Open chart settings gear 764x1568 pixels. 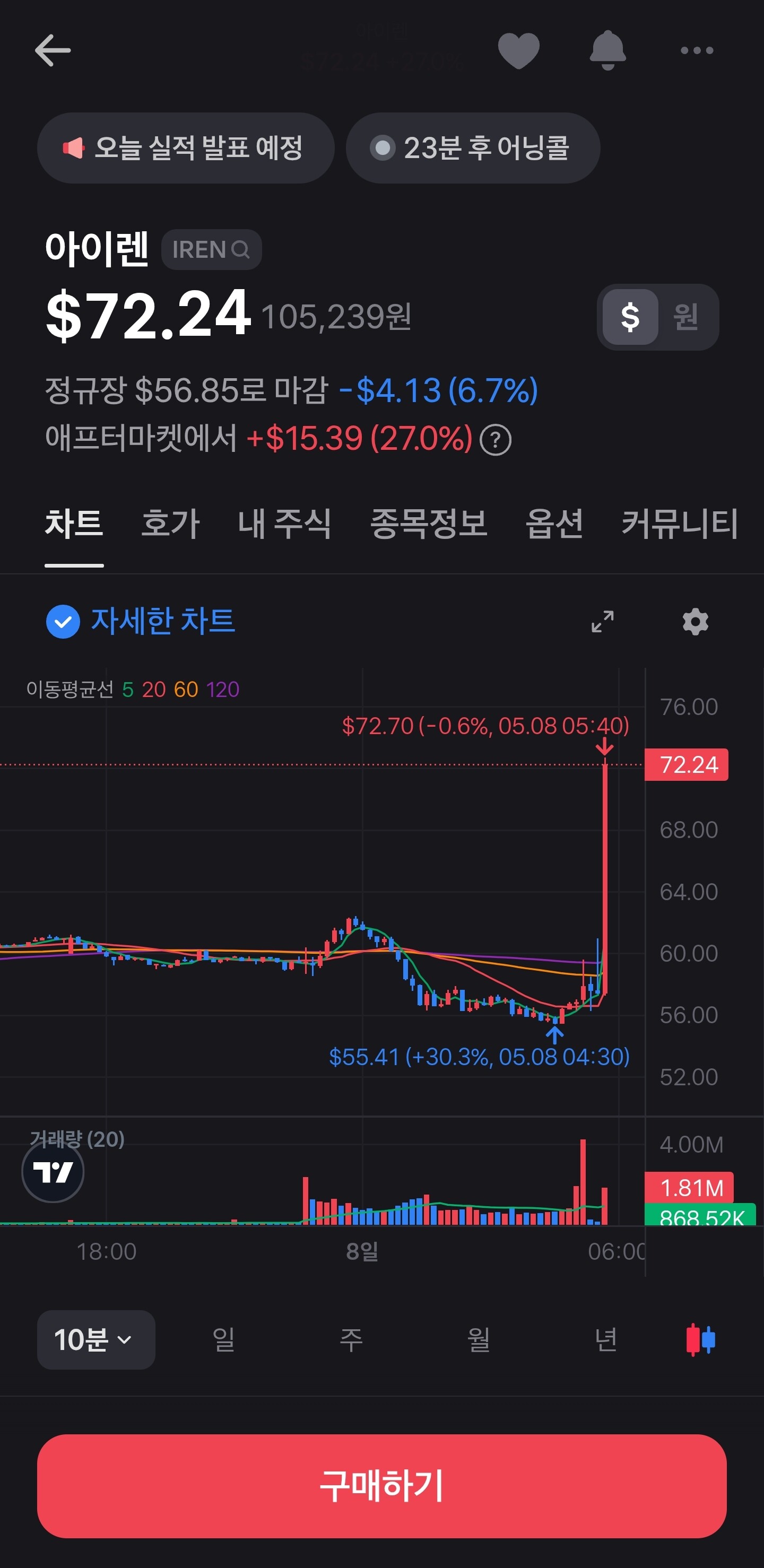coord(695,622)
